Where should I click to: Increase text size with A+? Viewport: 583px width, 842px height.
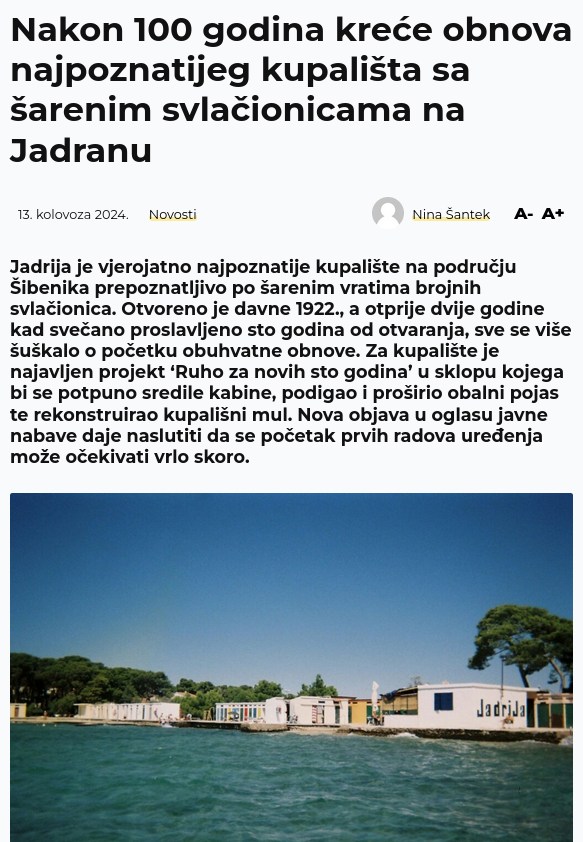click(x=553, y=214)
